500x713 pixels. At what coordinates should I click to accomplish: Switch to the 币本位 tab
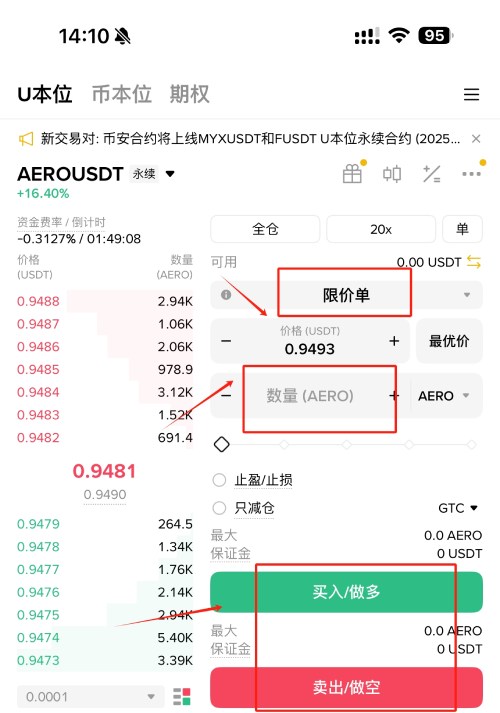click(121, 94)
